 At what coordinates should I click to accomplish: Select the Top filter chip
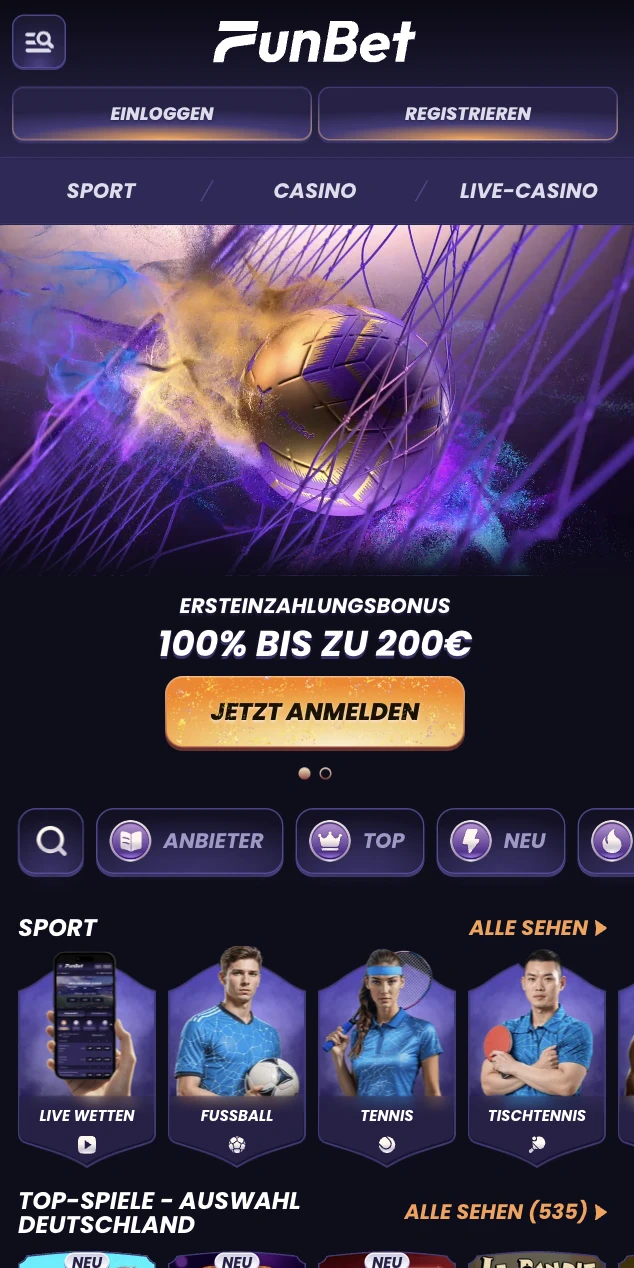[x=360, y=841]
